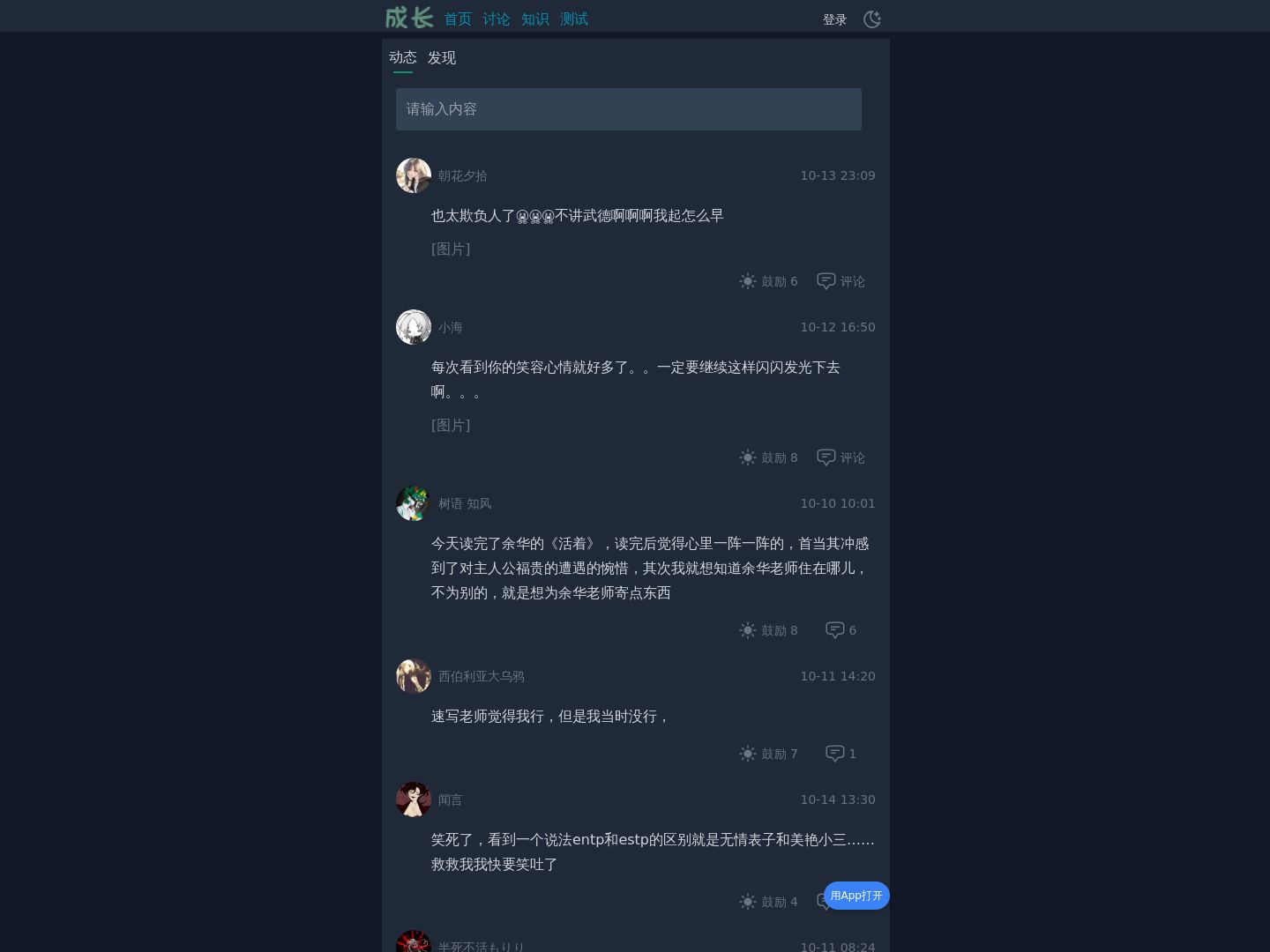The width and height of the screenshot is (1270, 952).
Task: Give 鼓励 to 闻言's post
Action: pyautogui.click(x=768, y=902)
